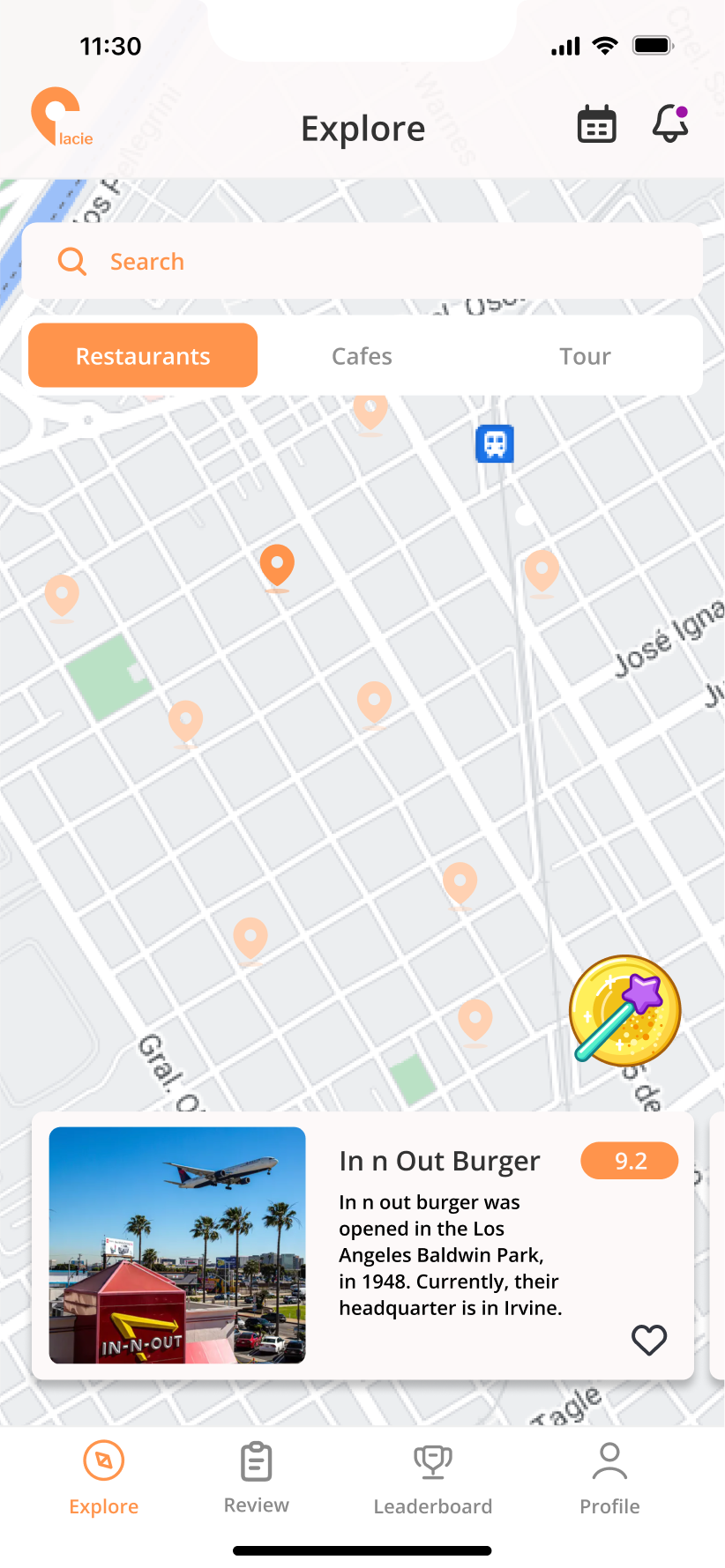The height and width of the screenshot is (1568, 725).
Task: Switch to the Cafes filter
Action: [362, 356]
